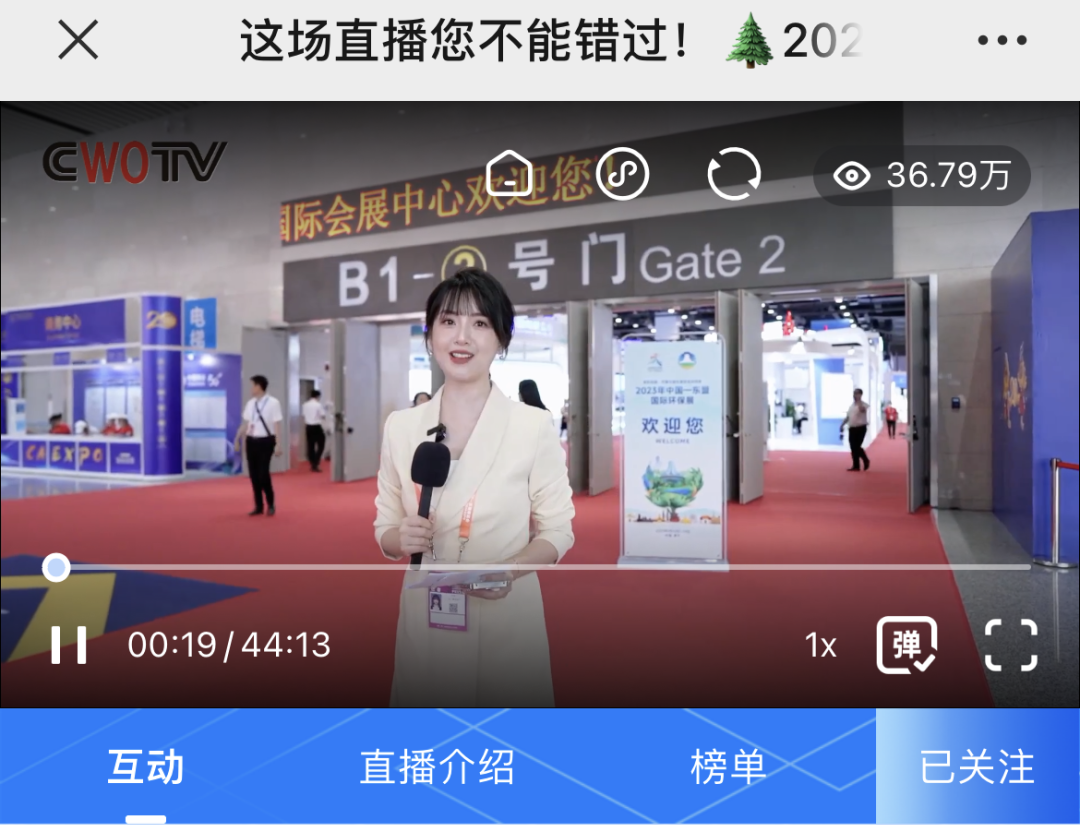Viewport: 1080px width, 825px height.
Task: Tap the video progress bar
Action: pyautogui.click(x=540, y=567)
